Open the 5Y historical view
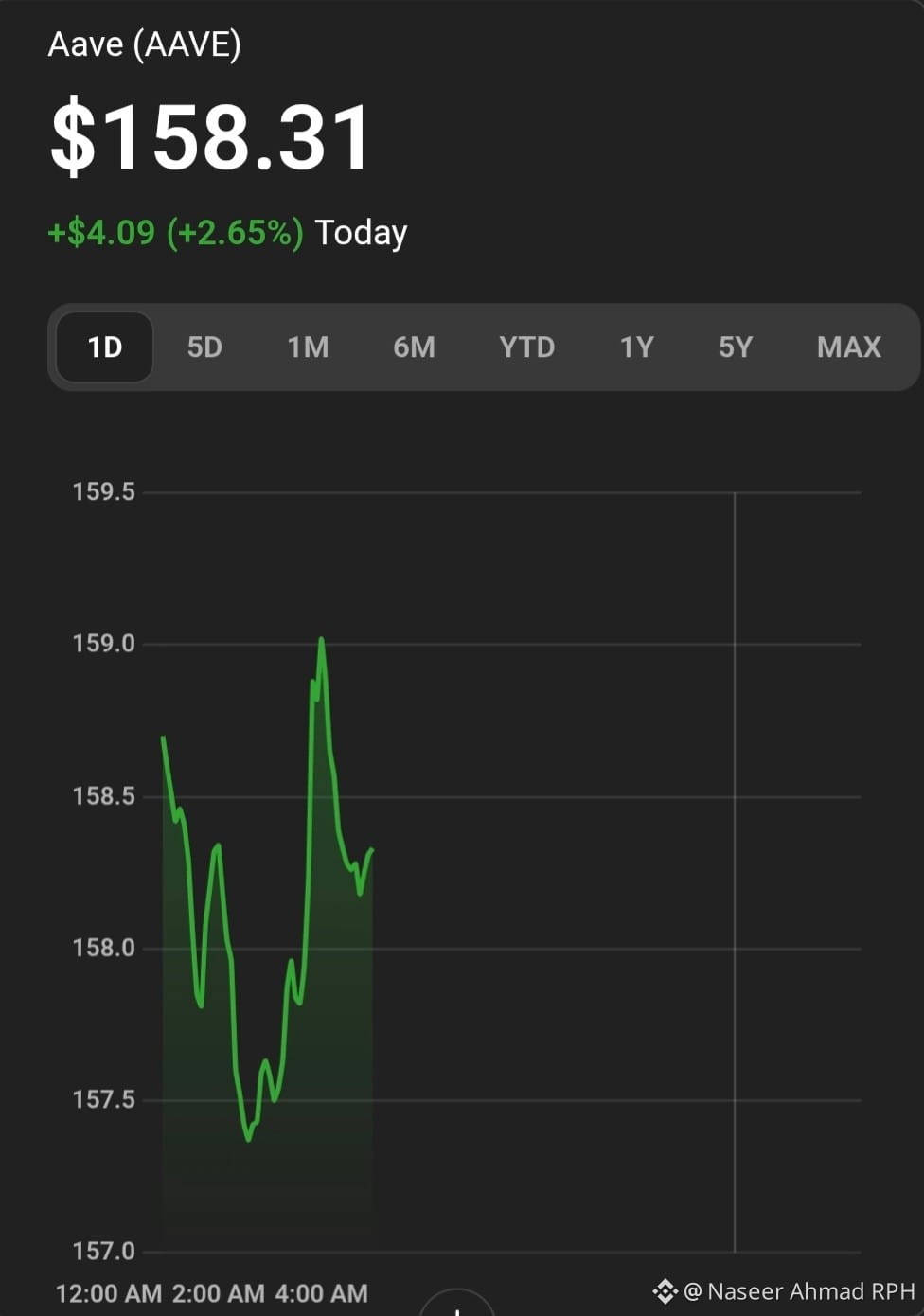The width and height of the screenshot is (924, 1316). pos(737,347)
